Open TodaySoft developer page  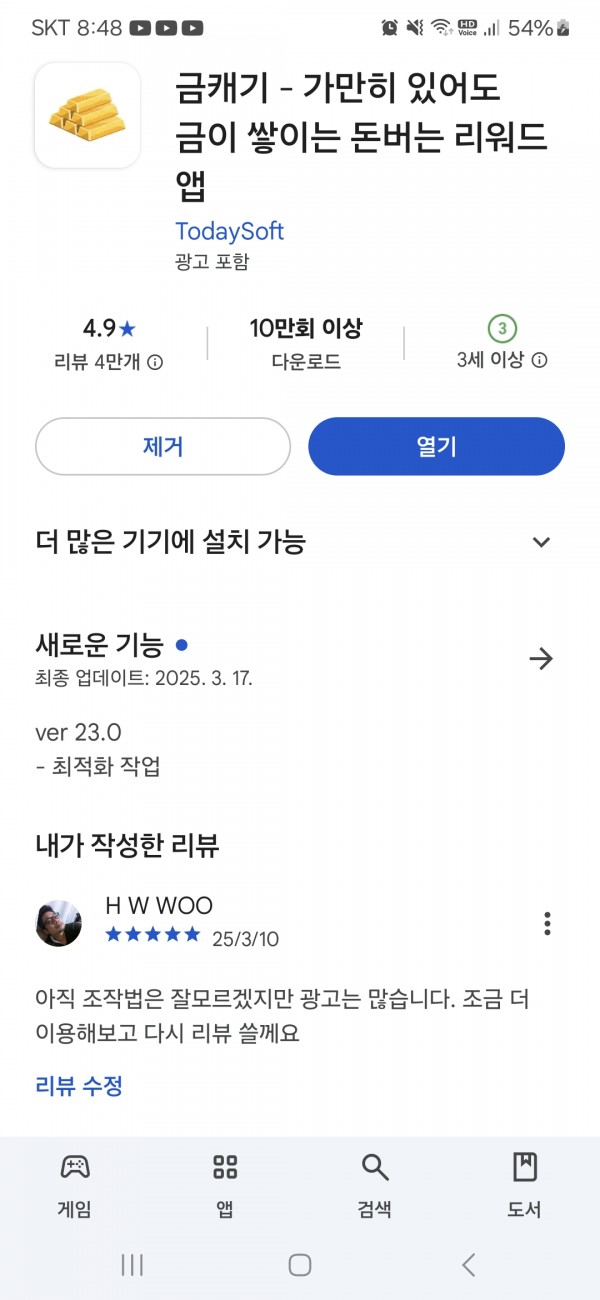point(229,231)
